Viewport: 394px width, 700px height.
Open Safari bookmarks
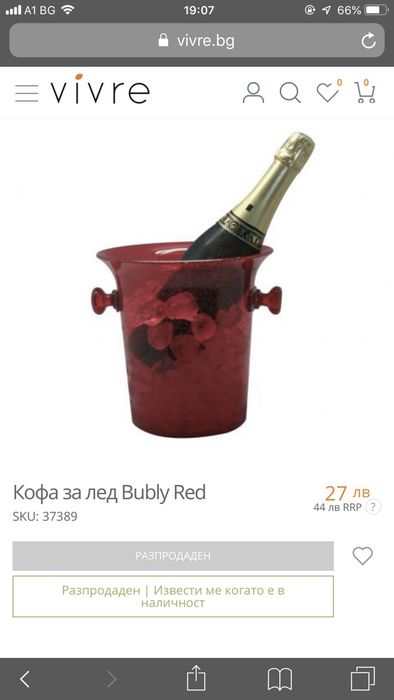pyautogui.click(x=280, y=679)
